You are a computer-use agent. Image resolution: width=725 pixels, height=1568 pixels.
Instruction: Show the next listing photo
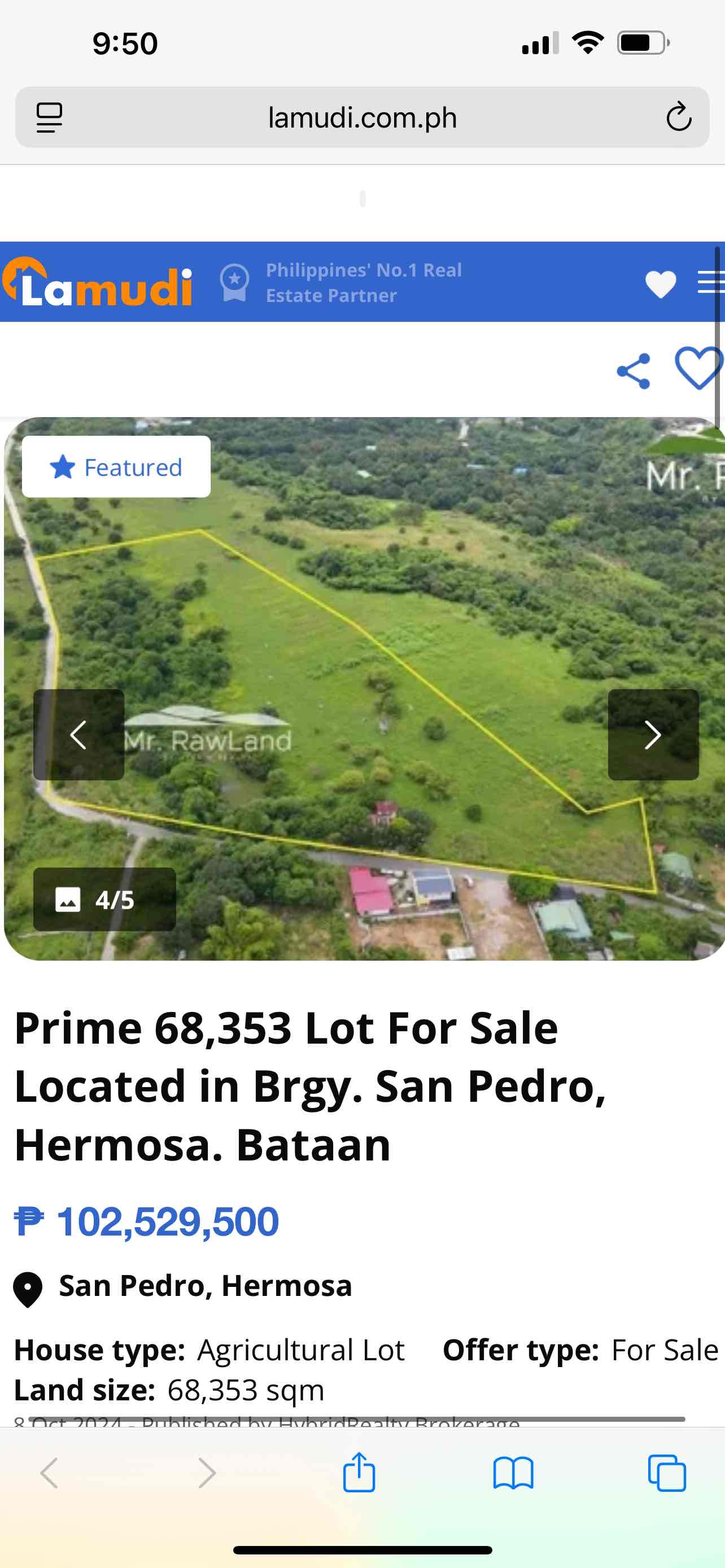point(653,735)
